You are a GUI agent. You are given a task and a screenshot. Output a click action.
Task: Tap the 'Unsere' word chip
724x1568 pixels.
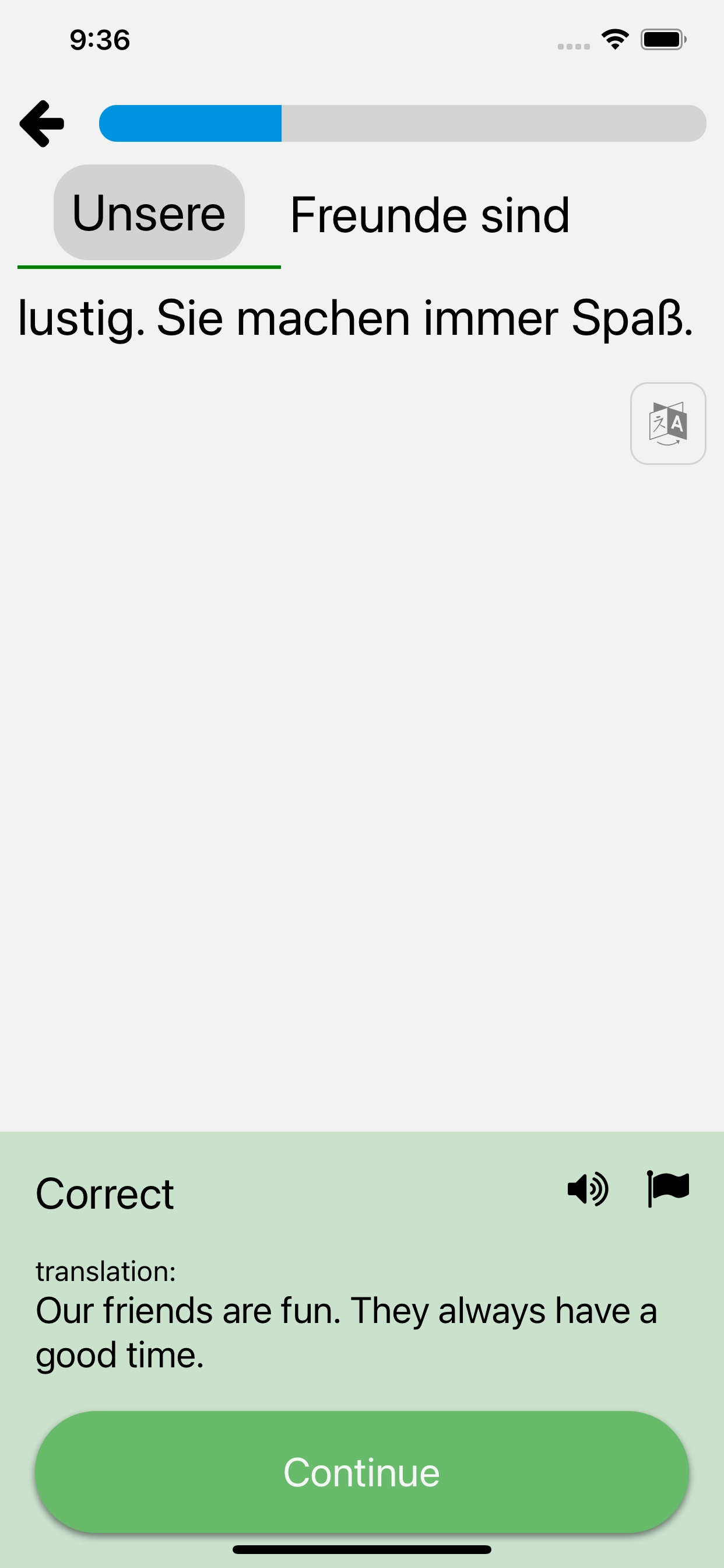pos(149,212)
